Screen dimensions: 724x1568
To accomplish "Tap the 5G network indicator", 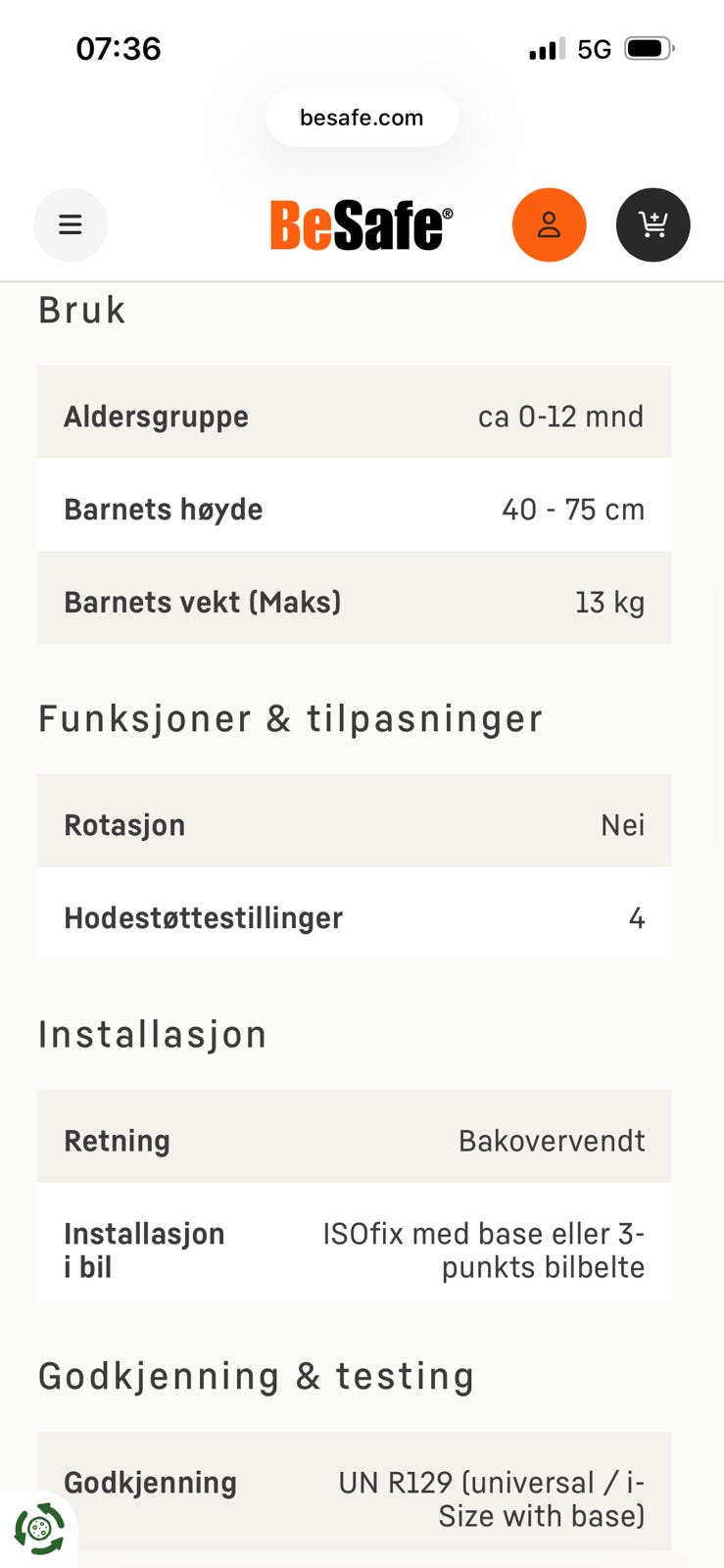I will click(594, 48).
